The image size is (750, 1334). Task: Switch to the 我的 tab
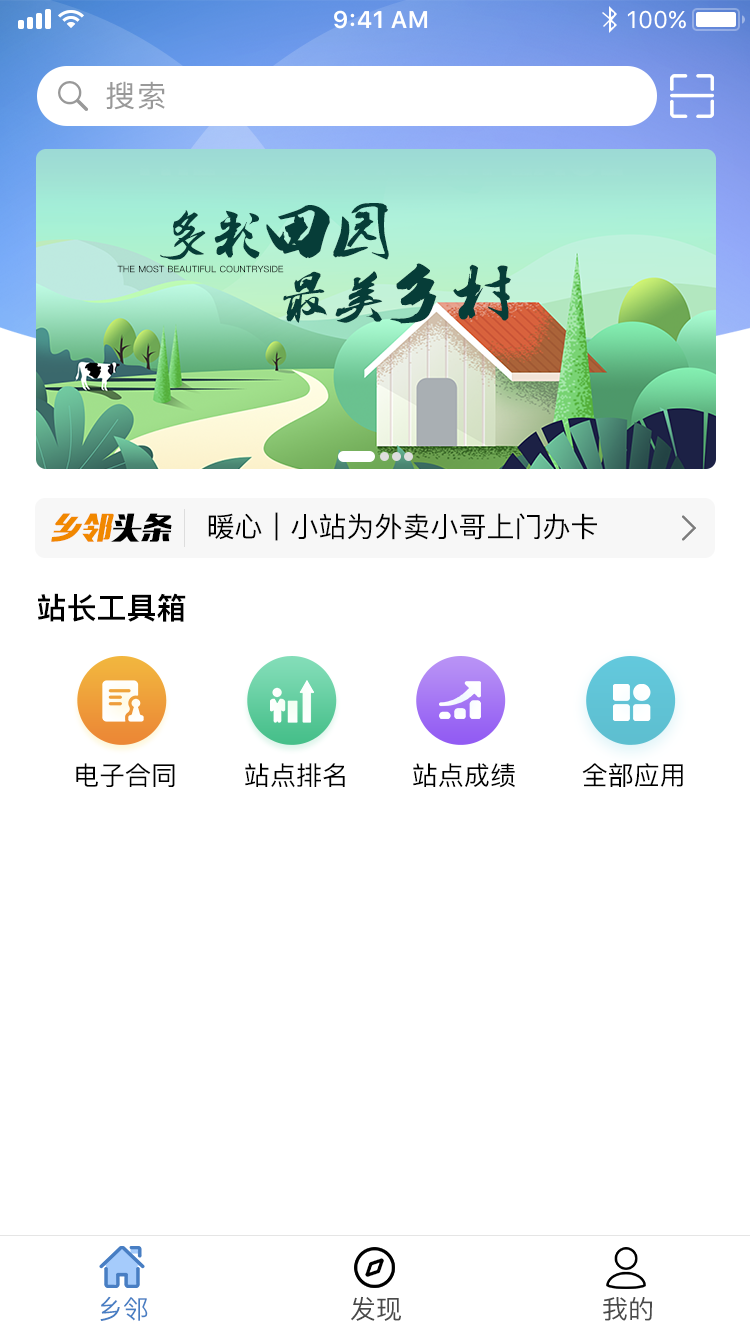point(627,1285)
